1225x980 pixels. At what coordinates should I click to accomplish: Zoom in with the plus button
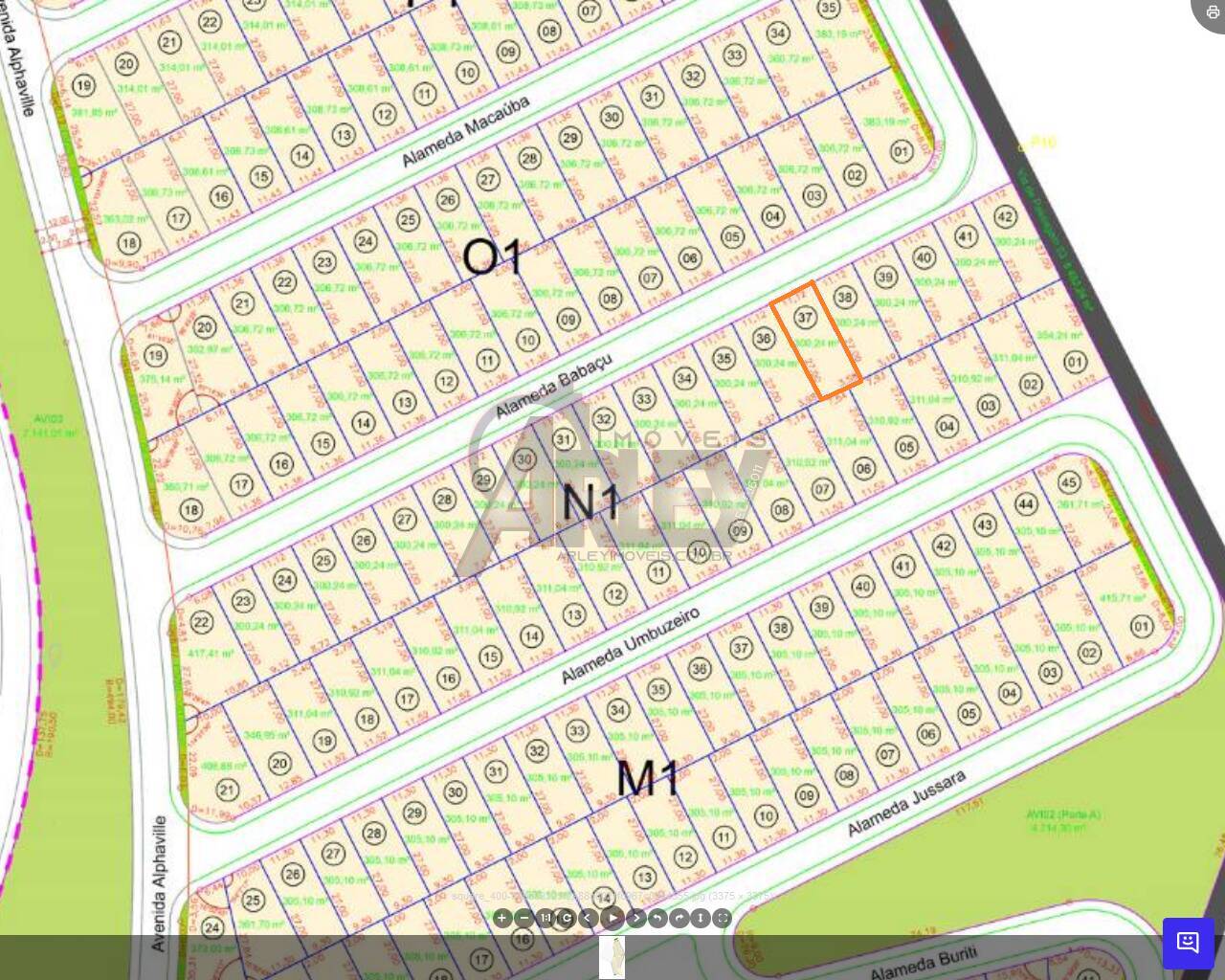coord(501,918)
